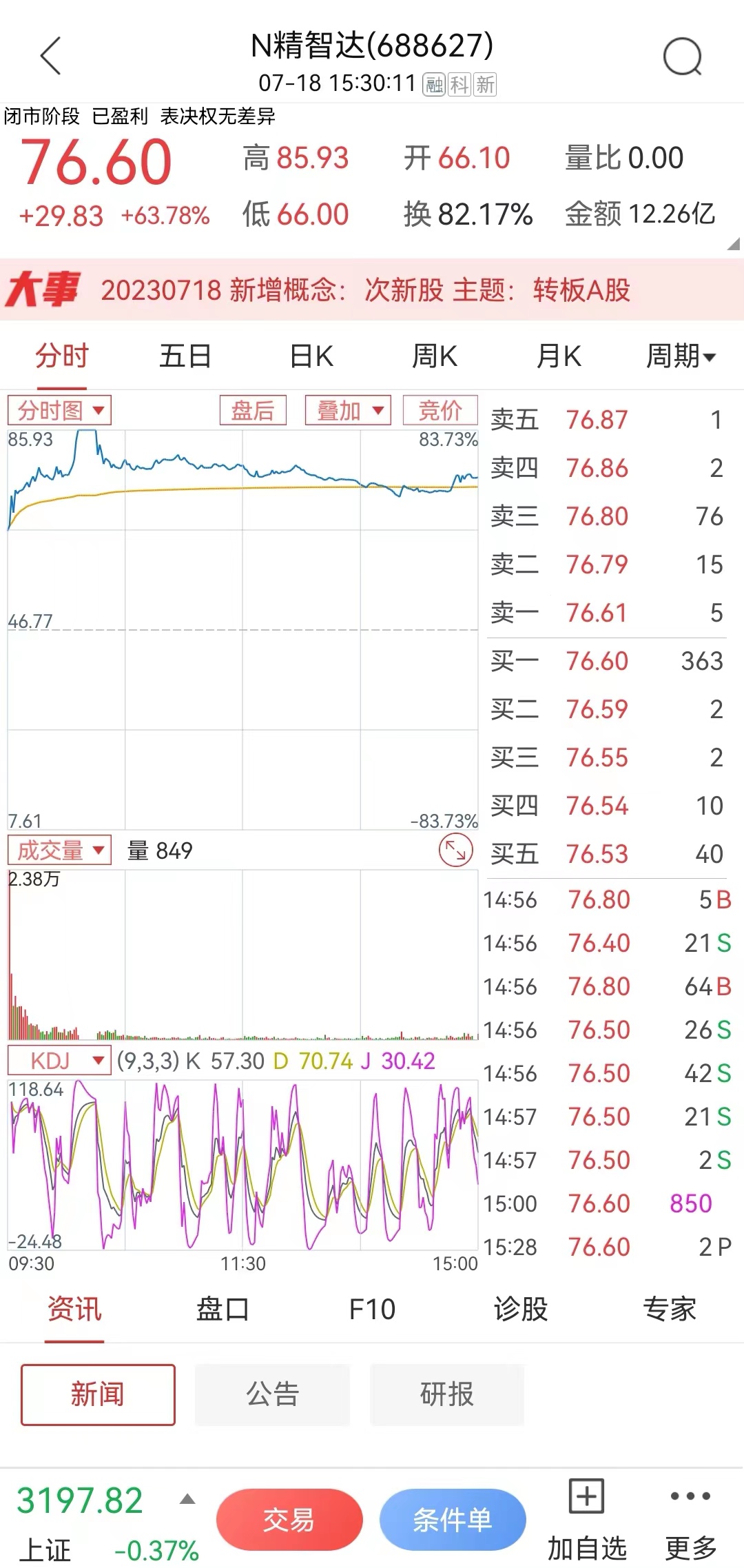
Task: Switch indicator display to 成交量
Action: (59, 851)
